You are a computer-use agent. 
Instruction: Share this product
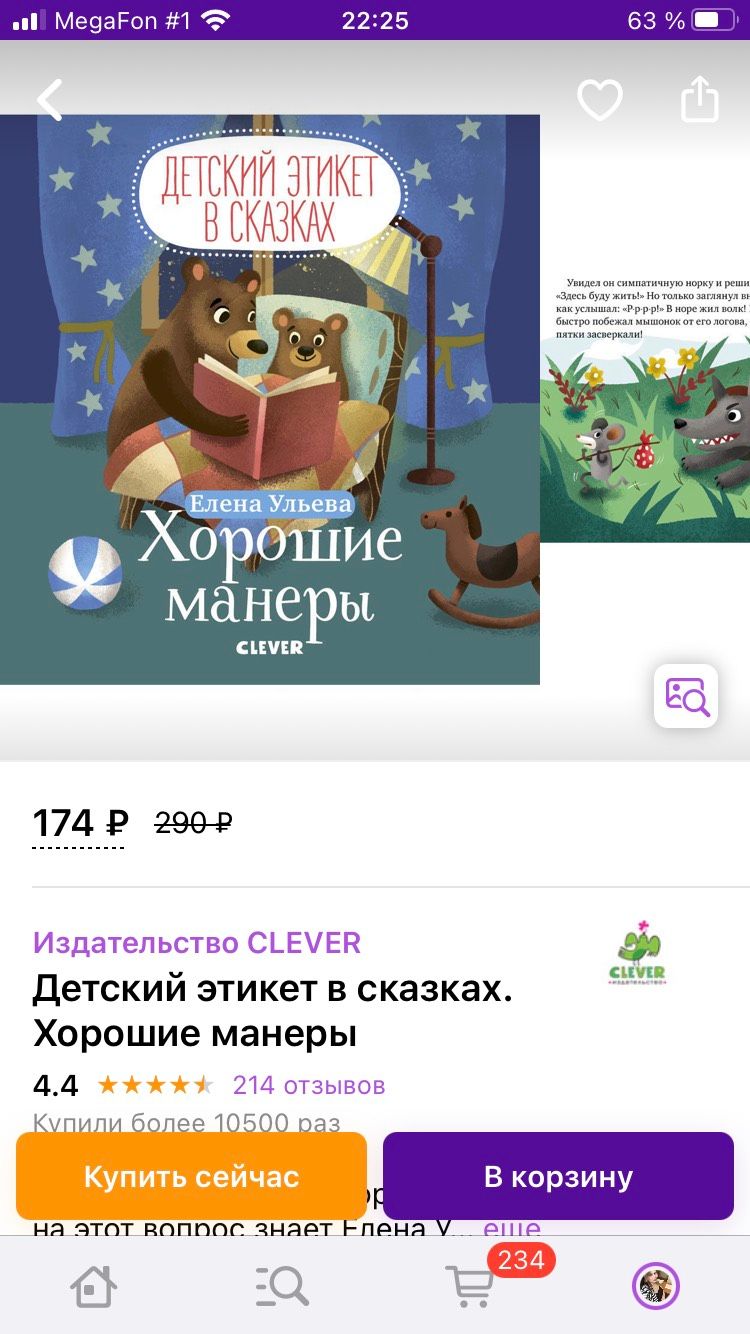point(699,100)
